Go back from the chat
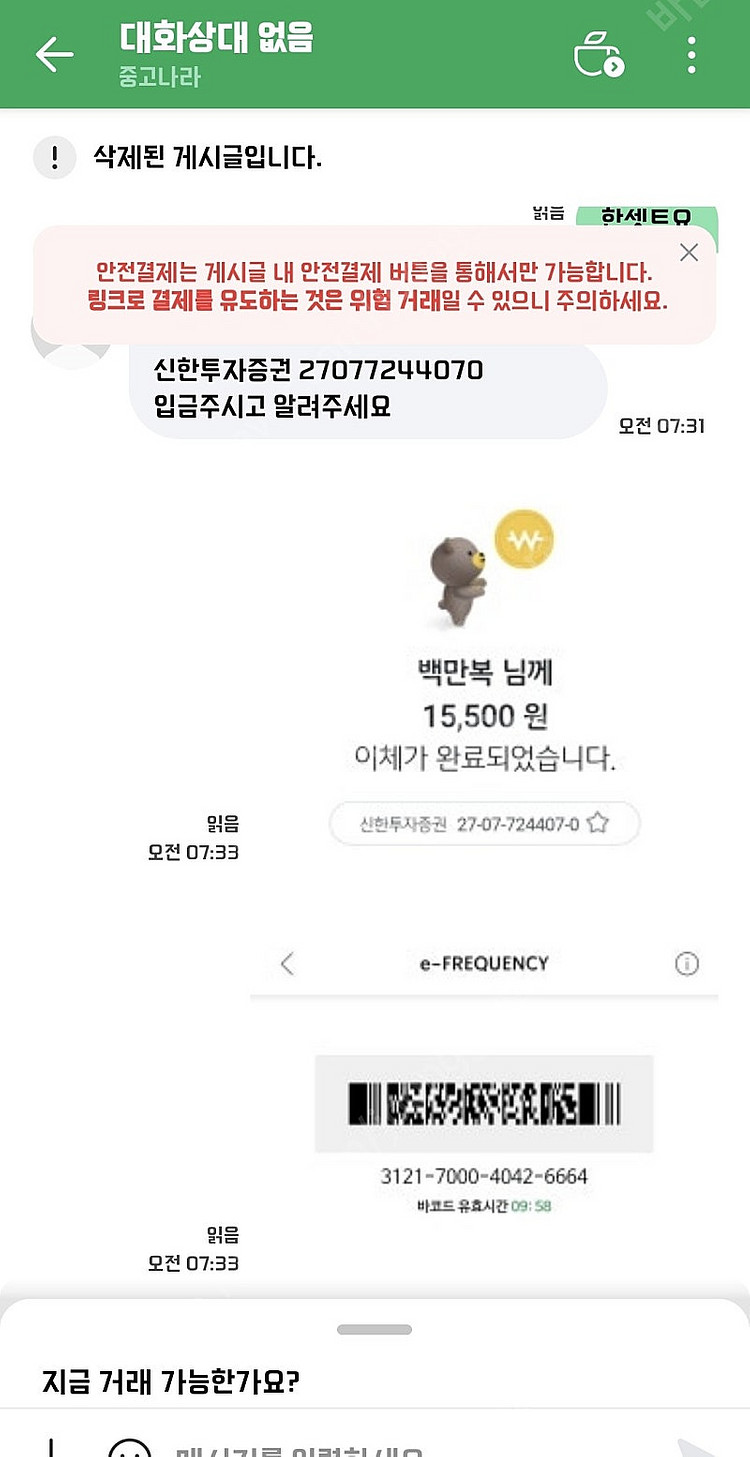Image resolution: width=750 pixels, height=1457 pixels. [x=54, y=55]
